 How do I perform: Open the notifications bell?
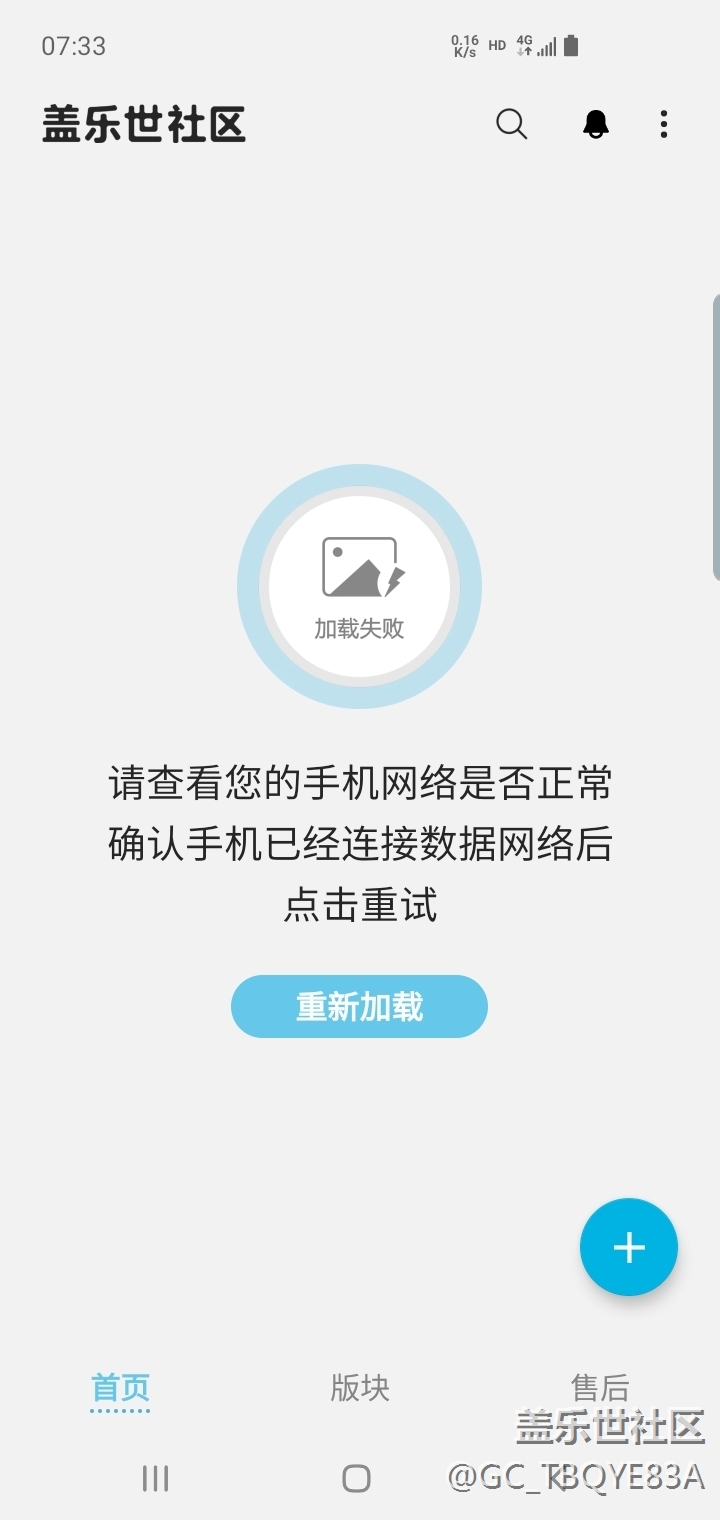(x=595, y=124)
